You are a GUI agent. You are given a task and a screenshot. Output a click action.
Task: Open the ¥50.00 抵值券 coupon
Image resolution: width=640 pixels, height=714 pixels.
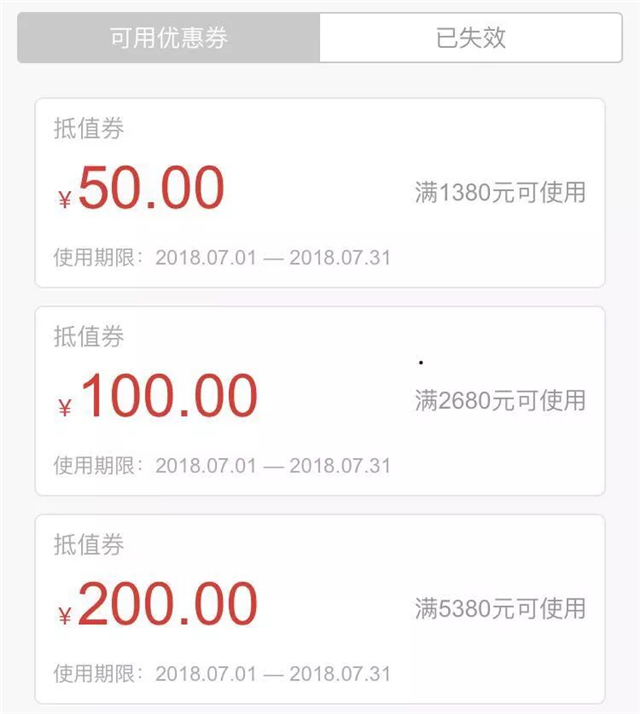(x=320, y=193)
